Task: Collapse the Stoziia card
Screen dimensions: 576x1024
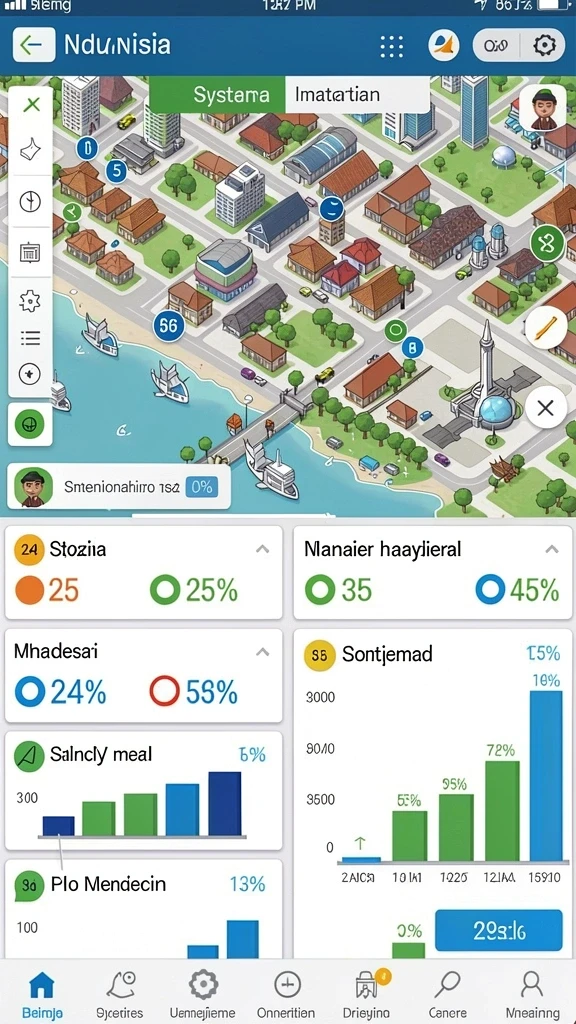Action: [x=263, y=549]
